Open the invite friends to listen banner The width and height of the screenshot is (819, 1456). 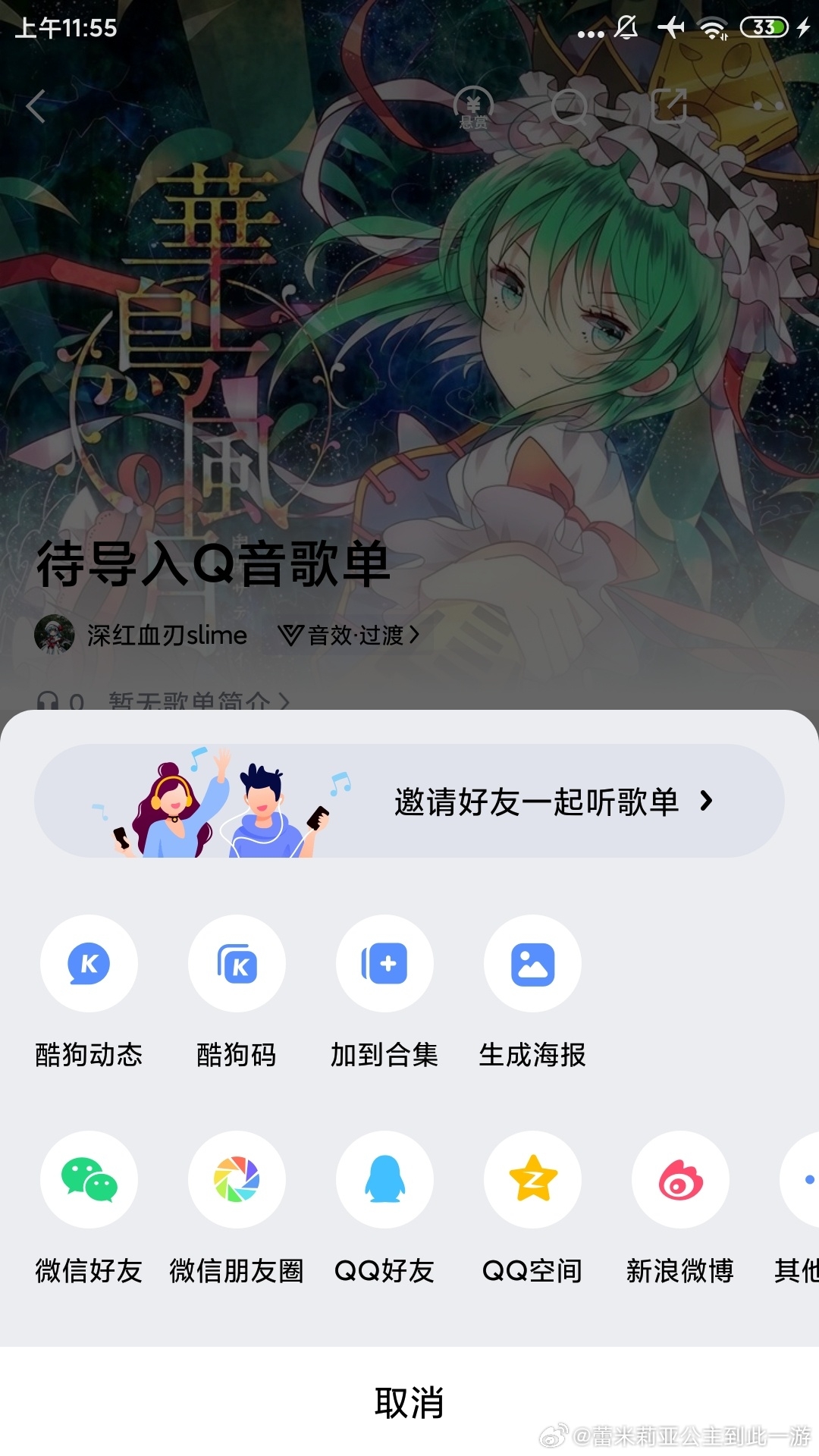[x=409, y=801]
